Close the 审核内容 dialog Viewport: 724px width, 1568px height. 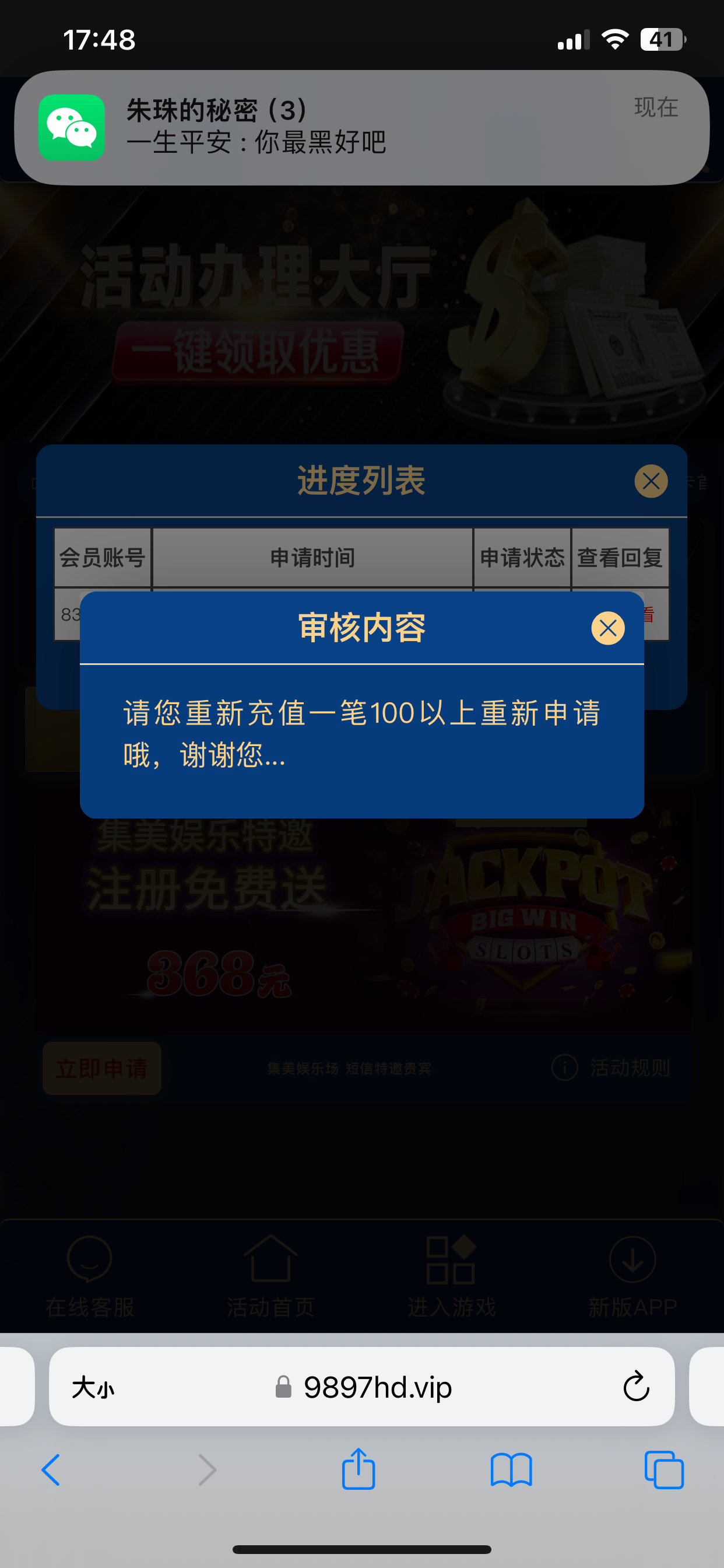pyautogui.click(x=608, y=628)
